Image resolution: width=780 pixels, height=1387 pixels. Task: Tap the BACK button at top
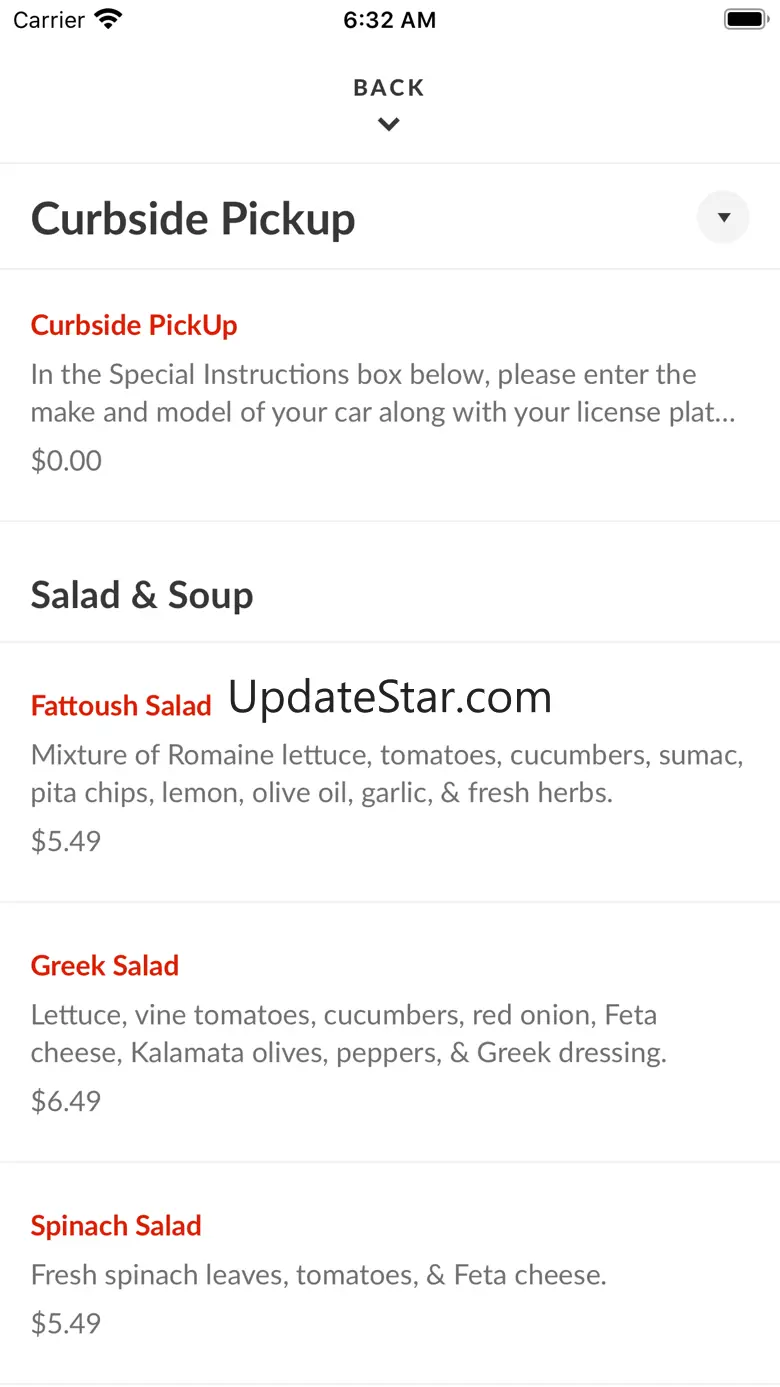(x=389, y=102)
